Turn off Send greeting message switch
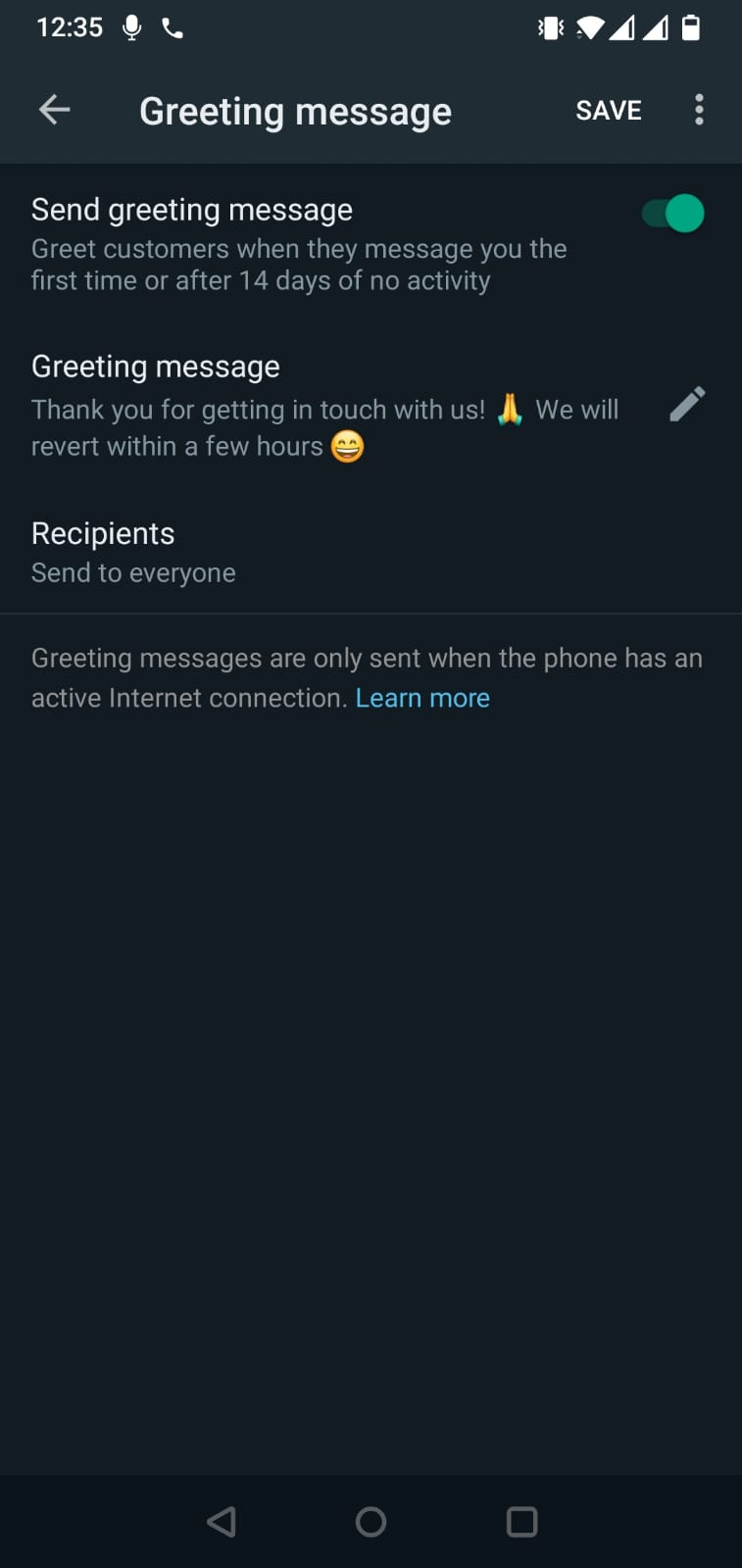This screenshot has height=1568, width=742. coord(673,213)
